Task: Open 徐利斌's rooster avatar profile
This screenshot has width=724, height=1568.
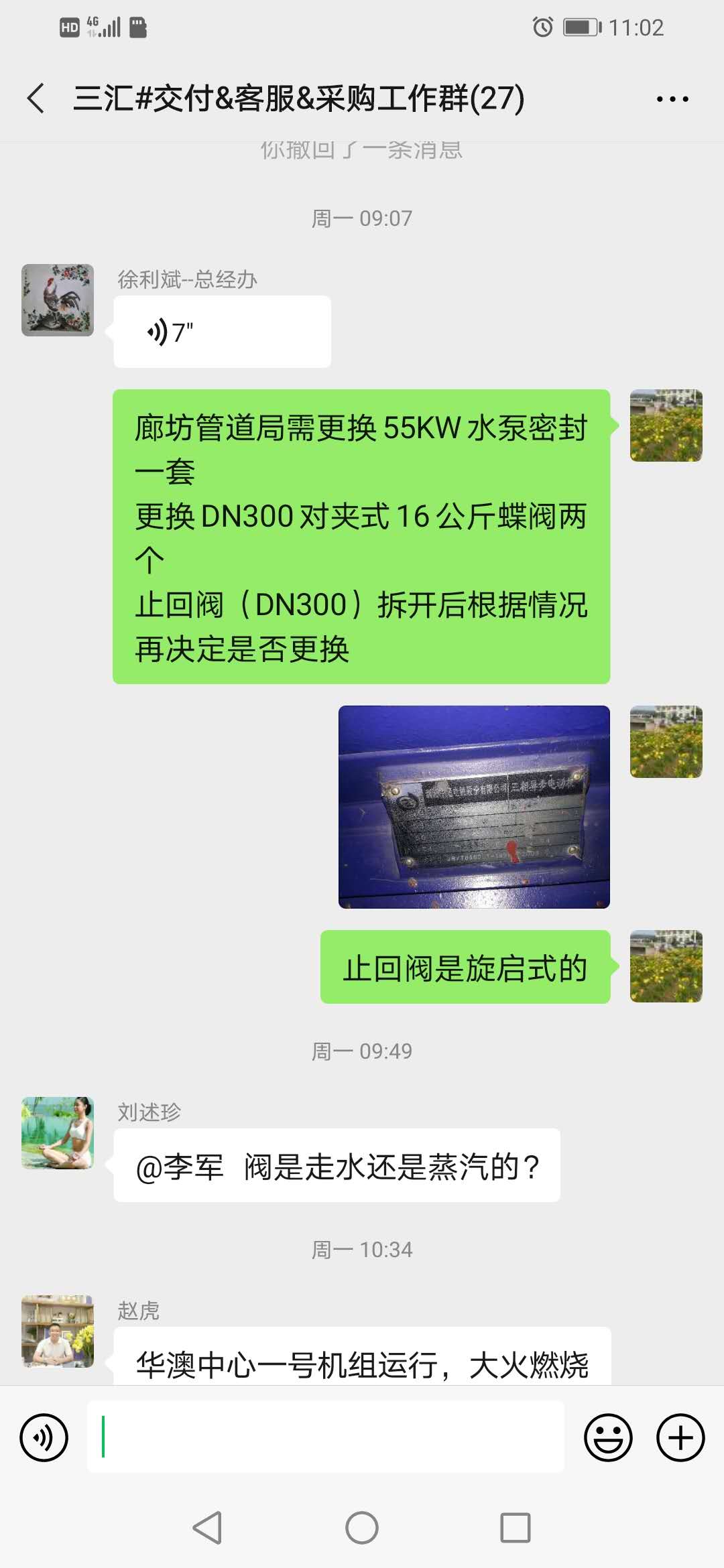Action: pos(58,300)
